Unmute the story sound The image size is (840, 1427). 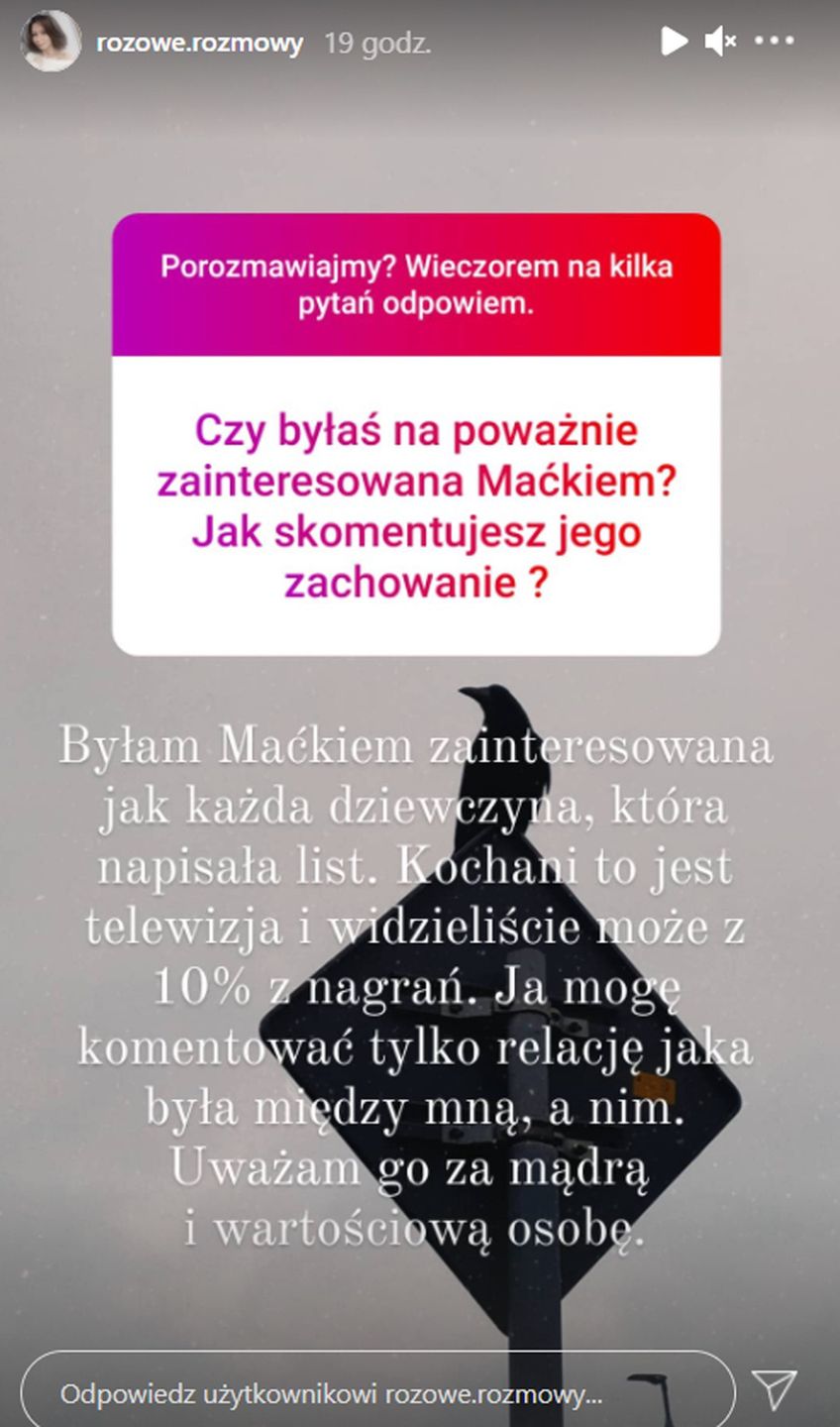pyautogui.click(x=720, y=42)
